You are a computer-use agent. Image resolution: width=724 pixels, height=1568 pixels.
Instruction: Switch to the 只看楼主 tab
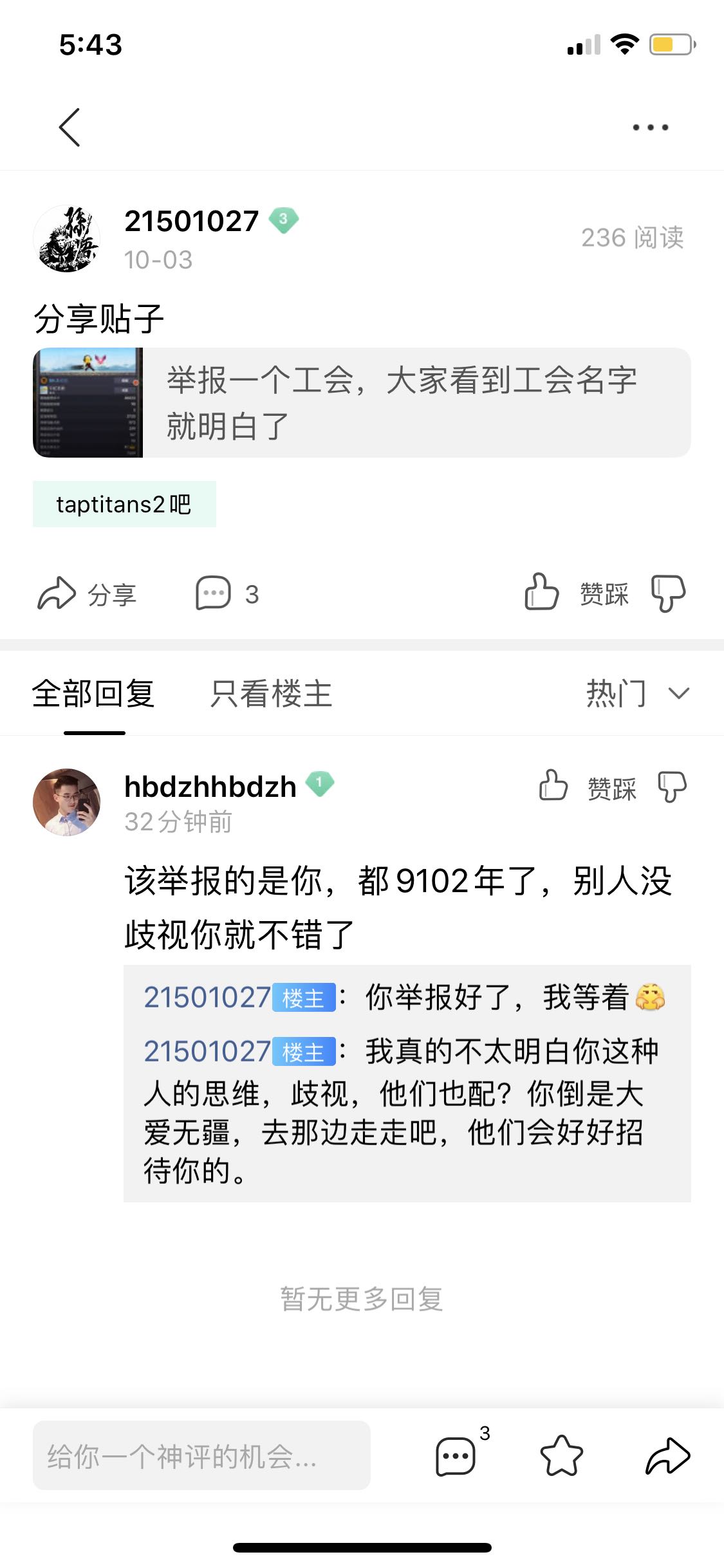click(271, 694)
